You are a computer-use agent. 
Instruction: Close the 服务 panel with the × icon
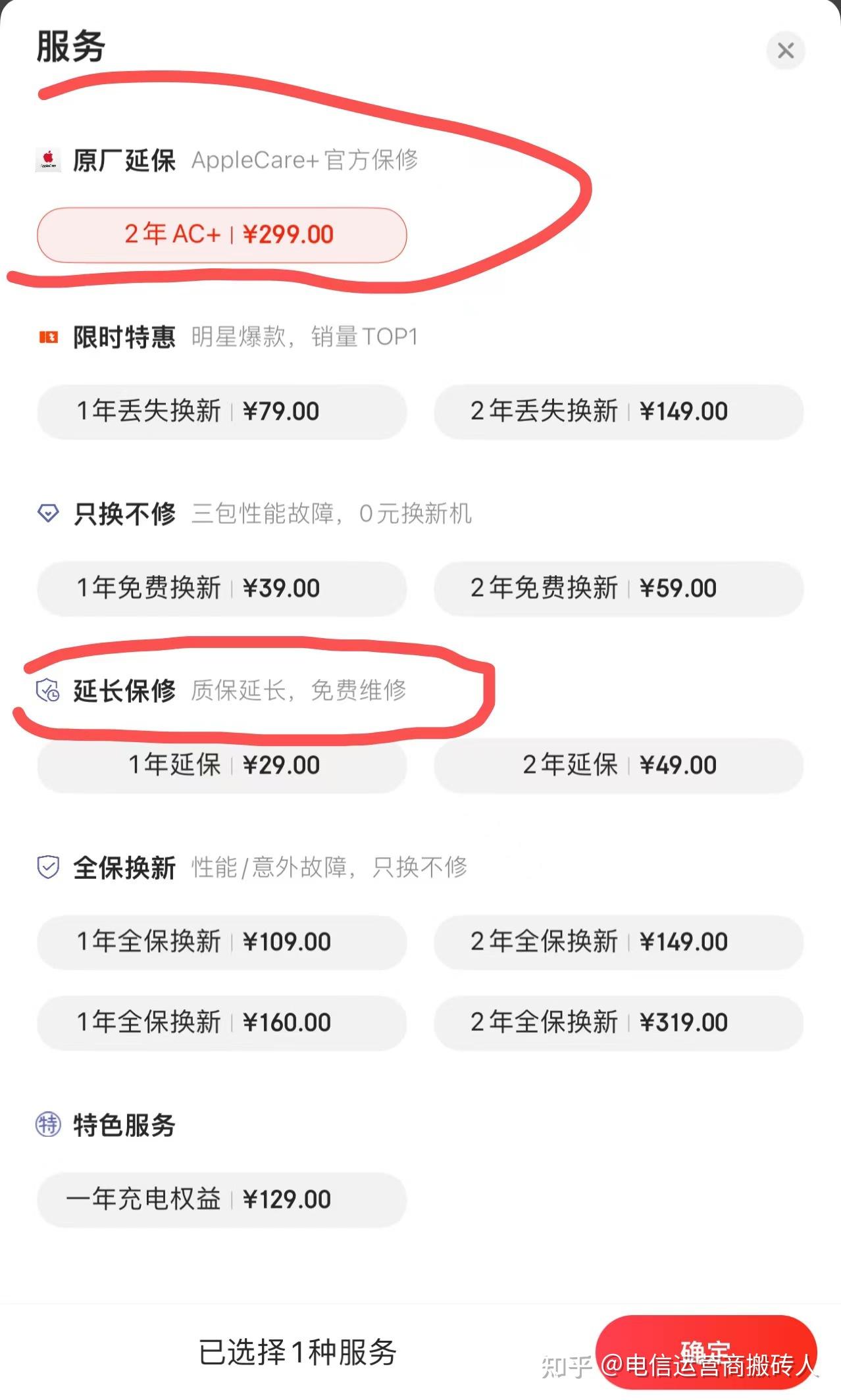tap(785, 51)
